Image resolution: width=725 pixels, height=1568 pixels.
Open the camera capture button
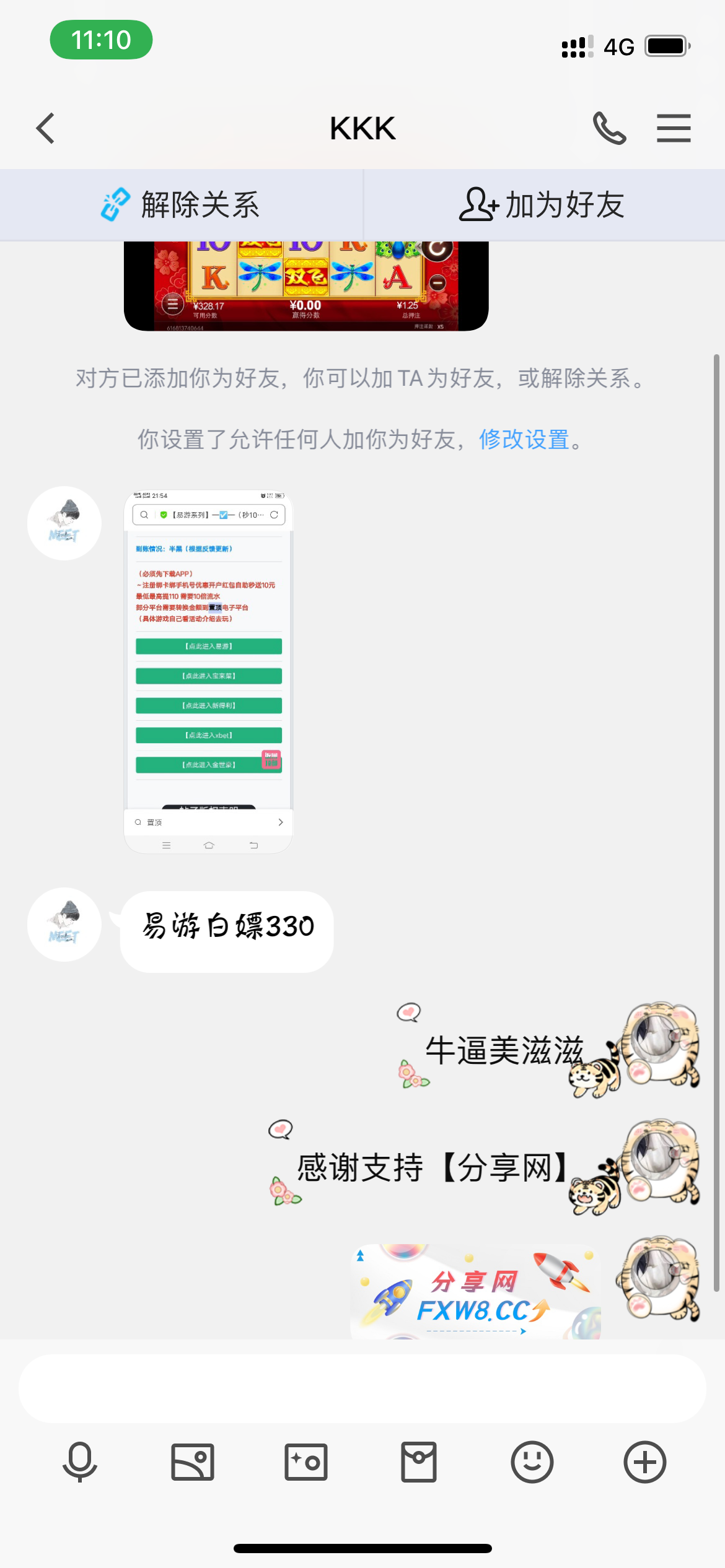point(306,1462)
